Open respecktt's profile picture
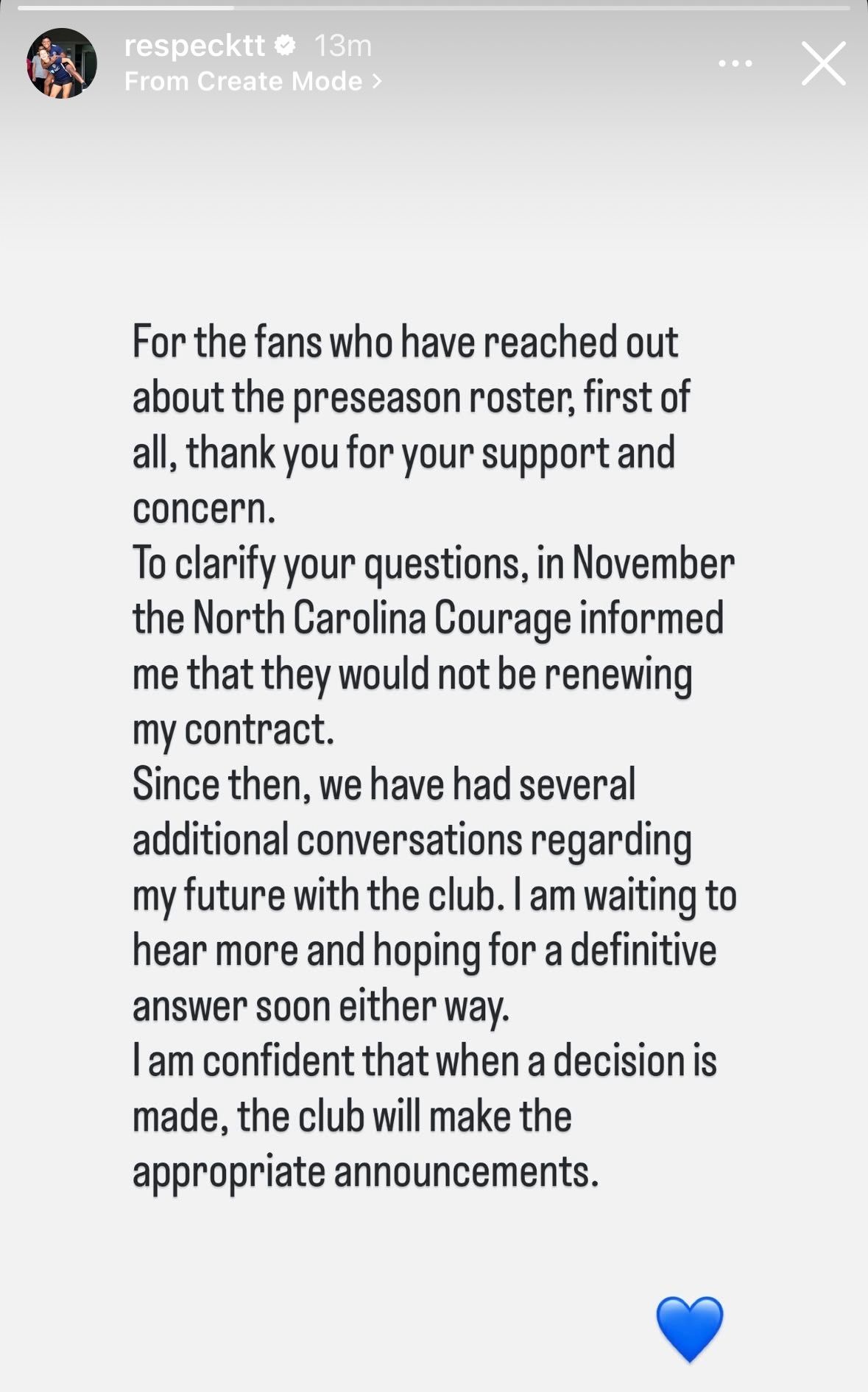868x1392 pixels. [x=62, y=63]
